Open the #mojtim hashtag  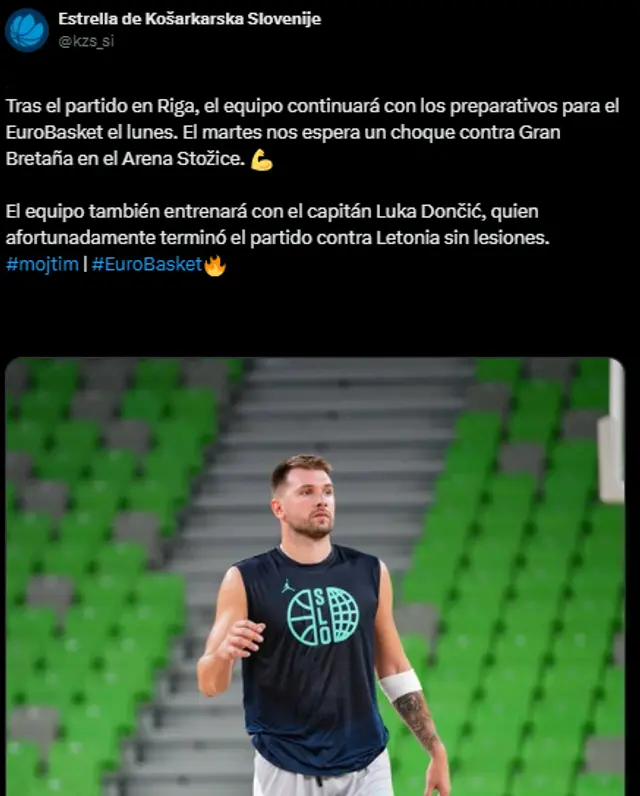[x=41, y=266]
